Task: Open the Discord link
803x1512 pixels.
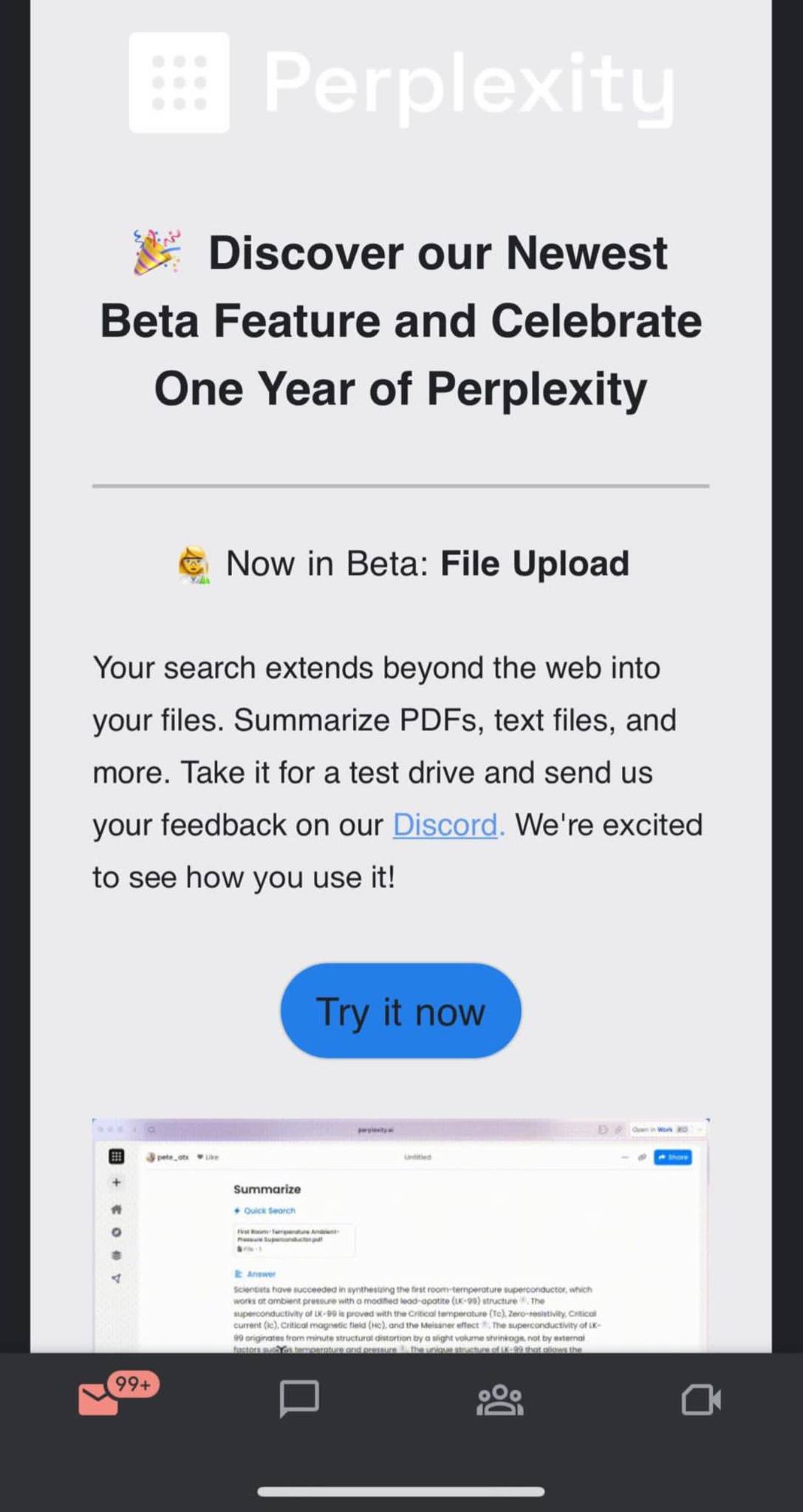Action: coord(445,825)
